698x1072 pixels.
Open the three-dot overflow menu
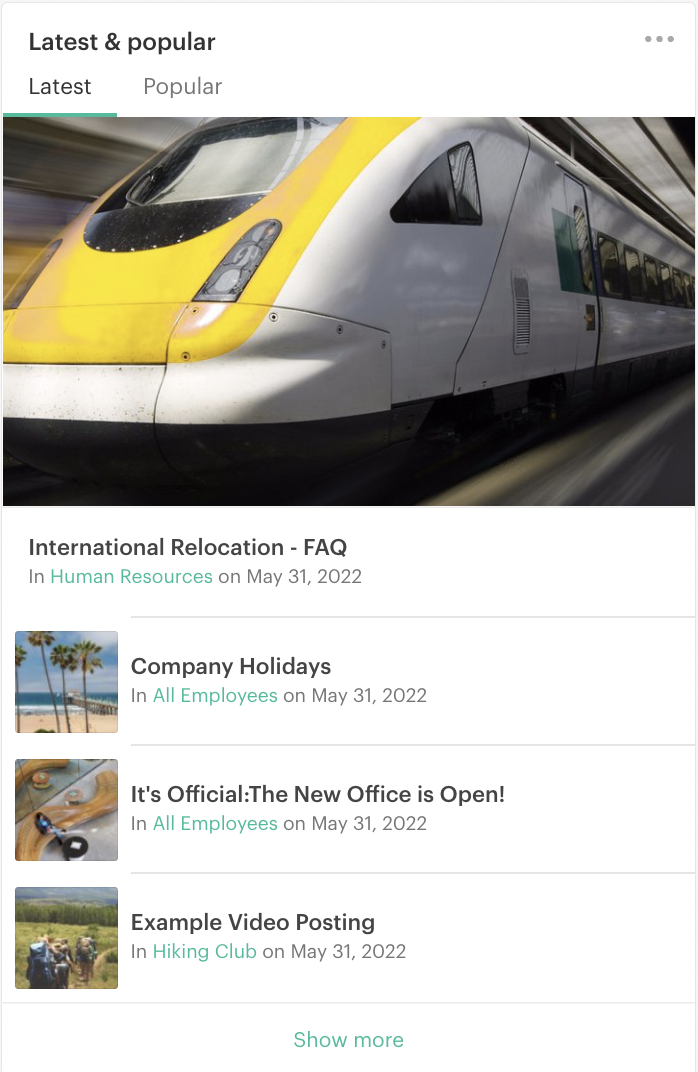pos(659,40)
